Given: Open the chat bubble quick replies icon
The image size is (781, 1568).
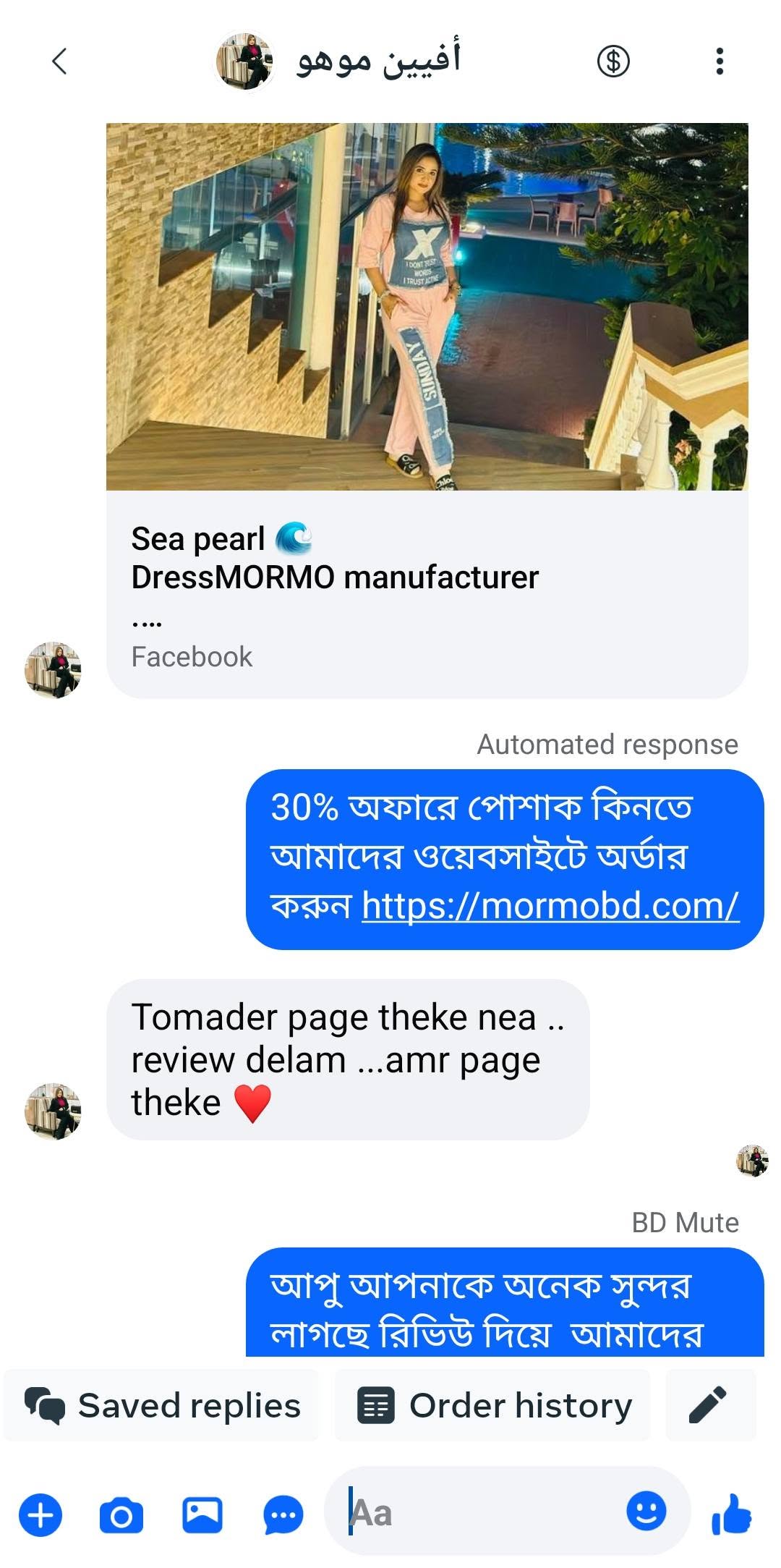Looking at the screenshot, I should click(283, 1514).
